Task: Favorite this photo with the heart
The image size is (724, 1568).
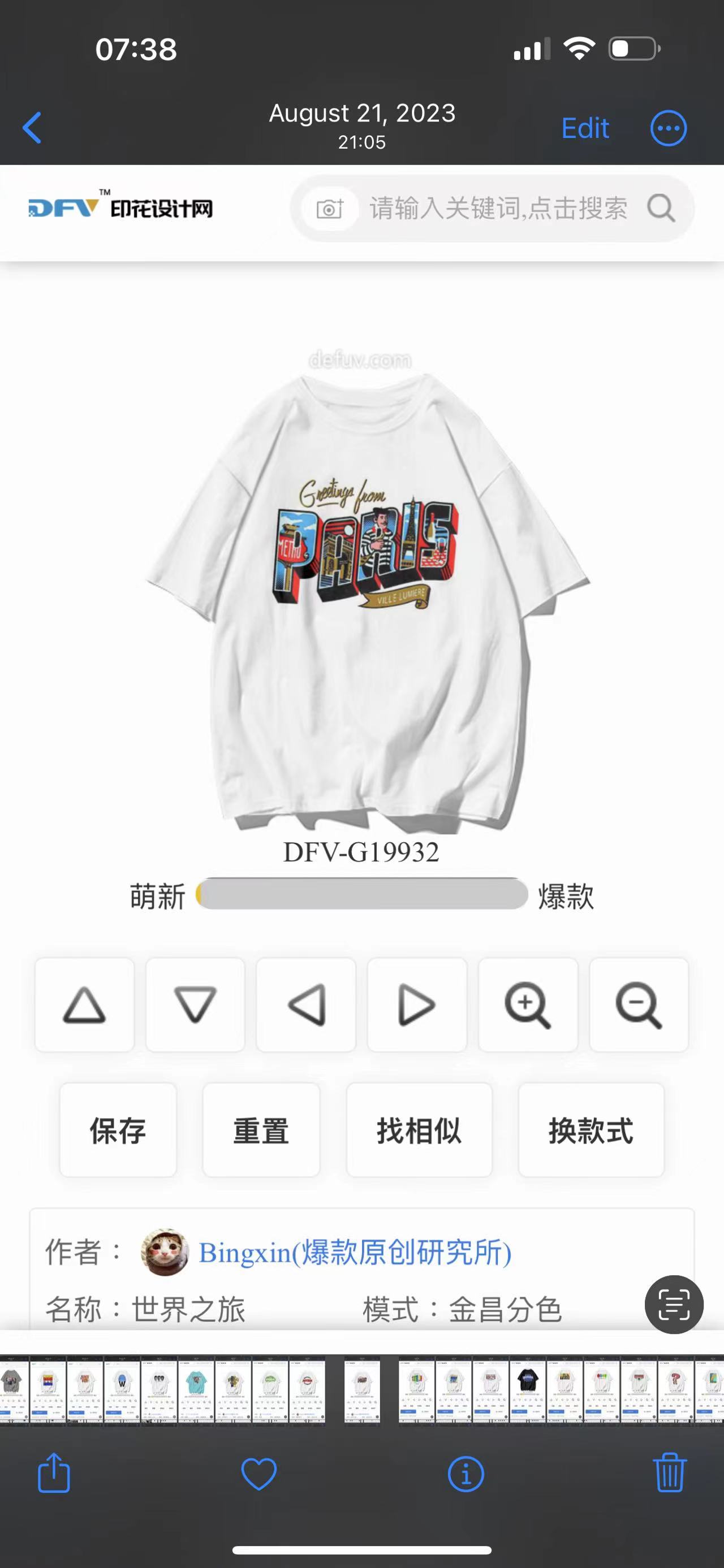Action: tap(259, 1474)
